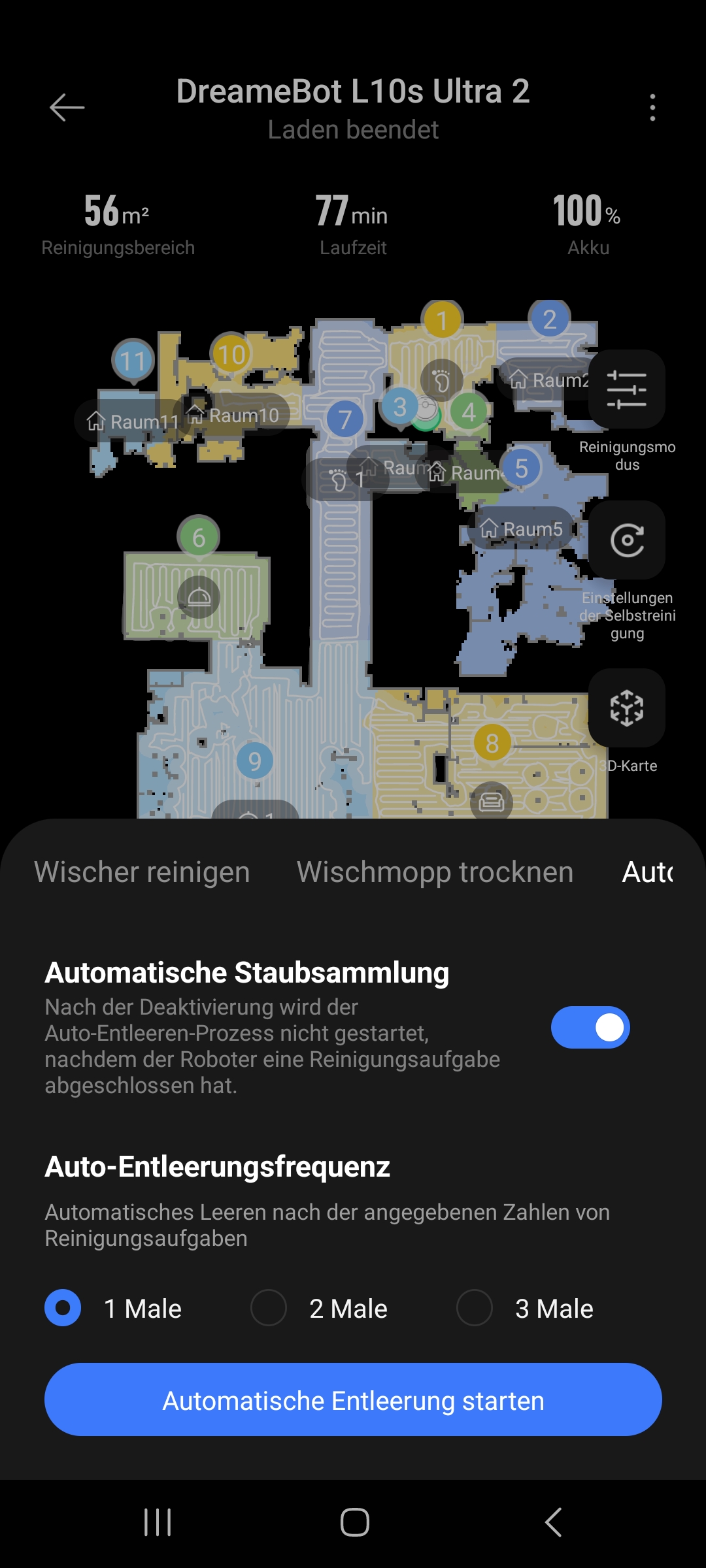Open the three-dot overflow menu

(x=652, y=107)
